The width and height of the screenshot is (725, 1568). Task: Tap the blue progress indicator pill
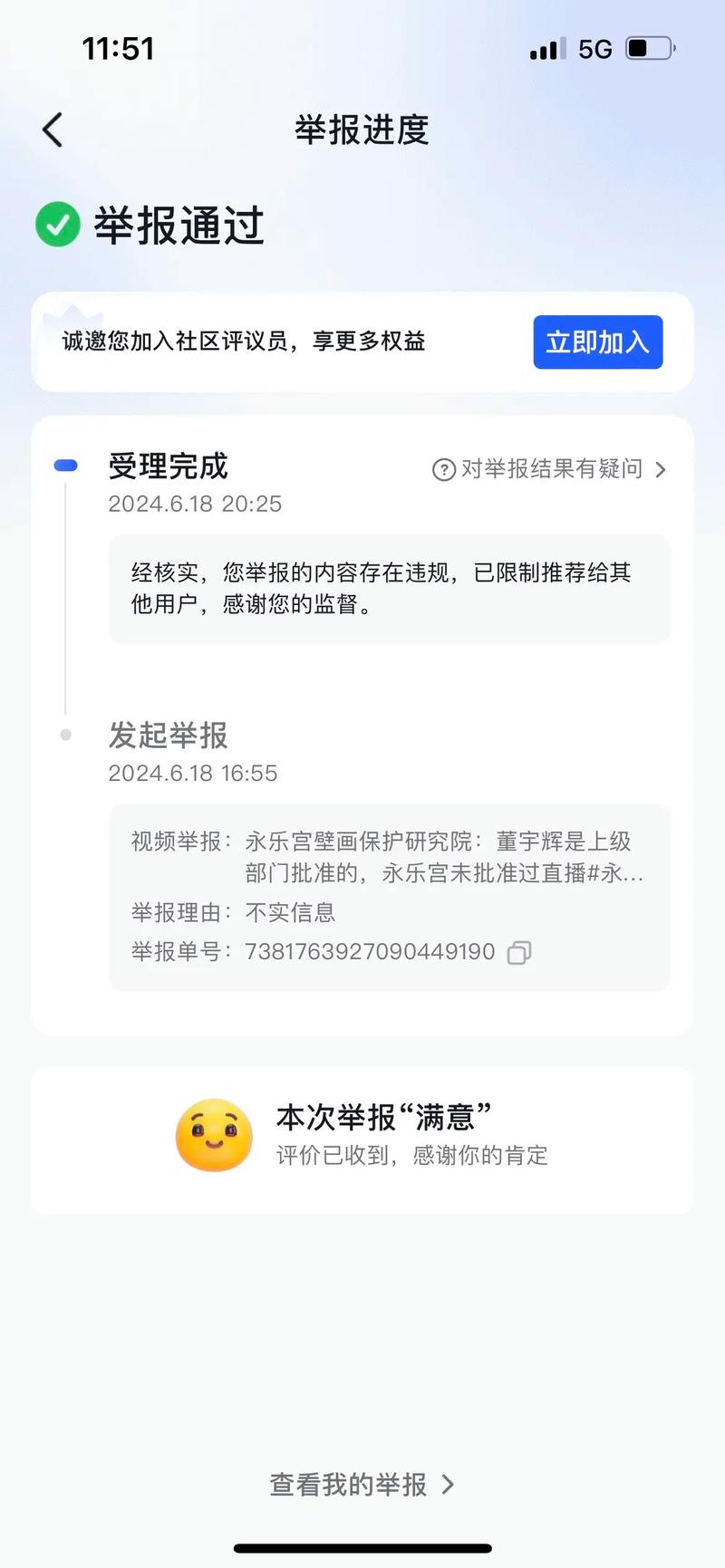point(64,464)
